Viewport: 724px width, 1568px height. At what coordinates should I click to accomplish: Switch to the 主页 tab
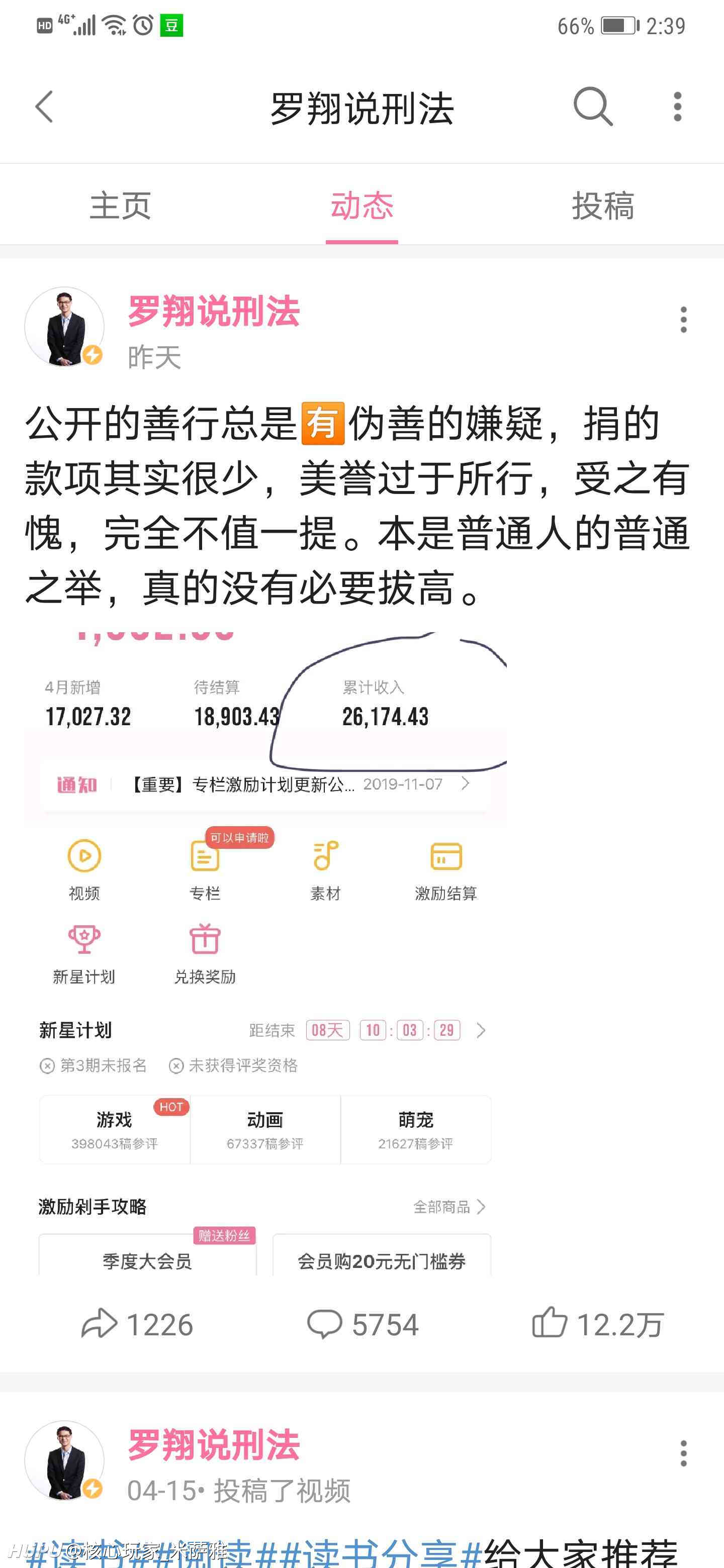tap(121, 205)
